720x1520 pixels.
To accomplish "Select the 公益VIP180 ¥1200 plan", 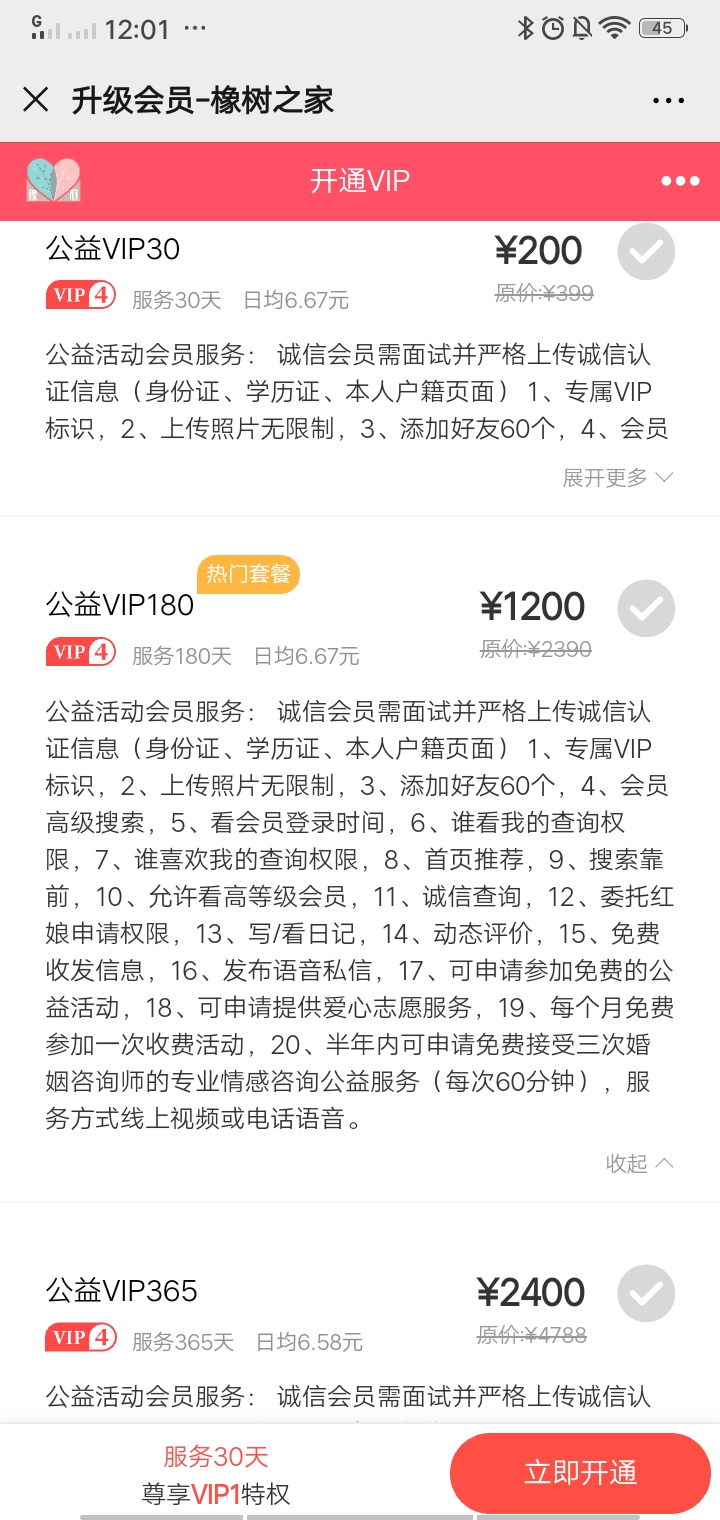I will pyautogui.click(x=646, y=608).
